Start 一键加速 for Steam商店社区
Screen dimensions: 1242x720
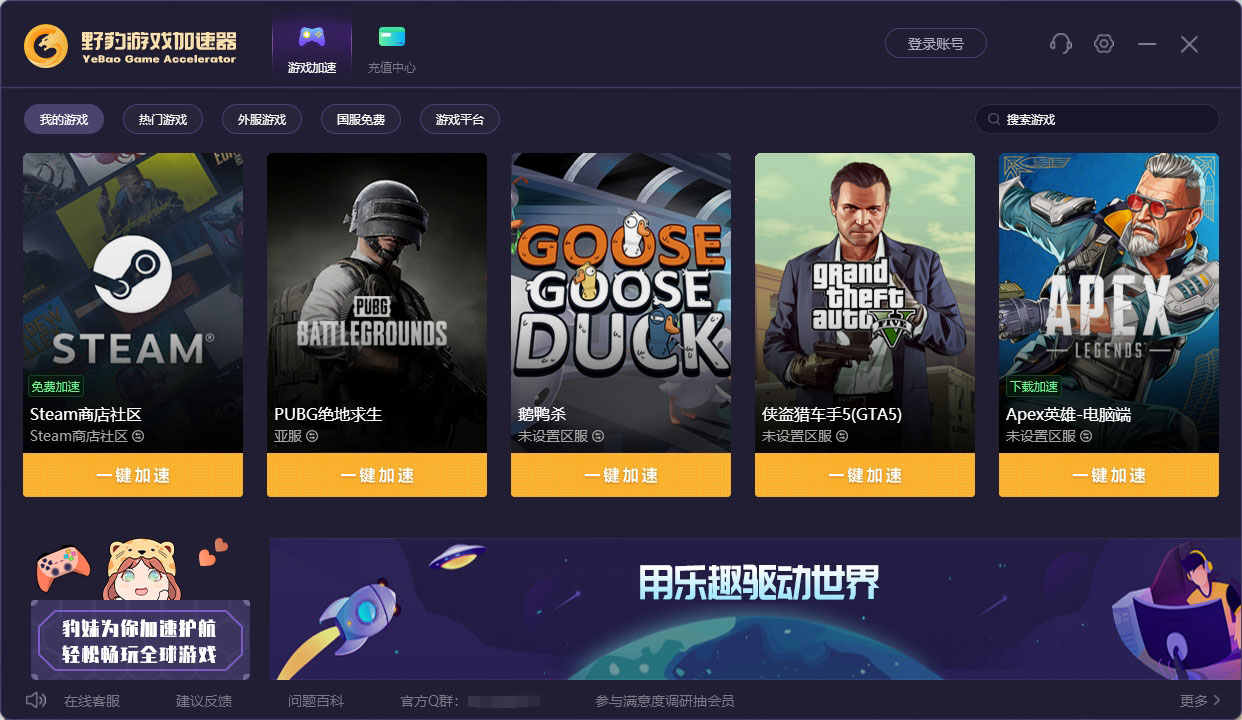tap(133, 475)
